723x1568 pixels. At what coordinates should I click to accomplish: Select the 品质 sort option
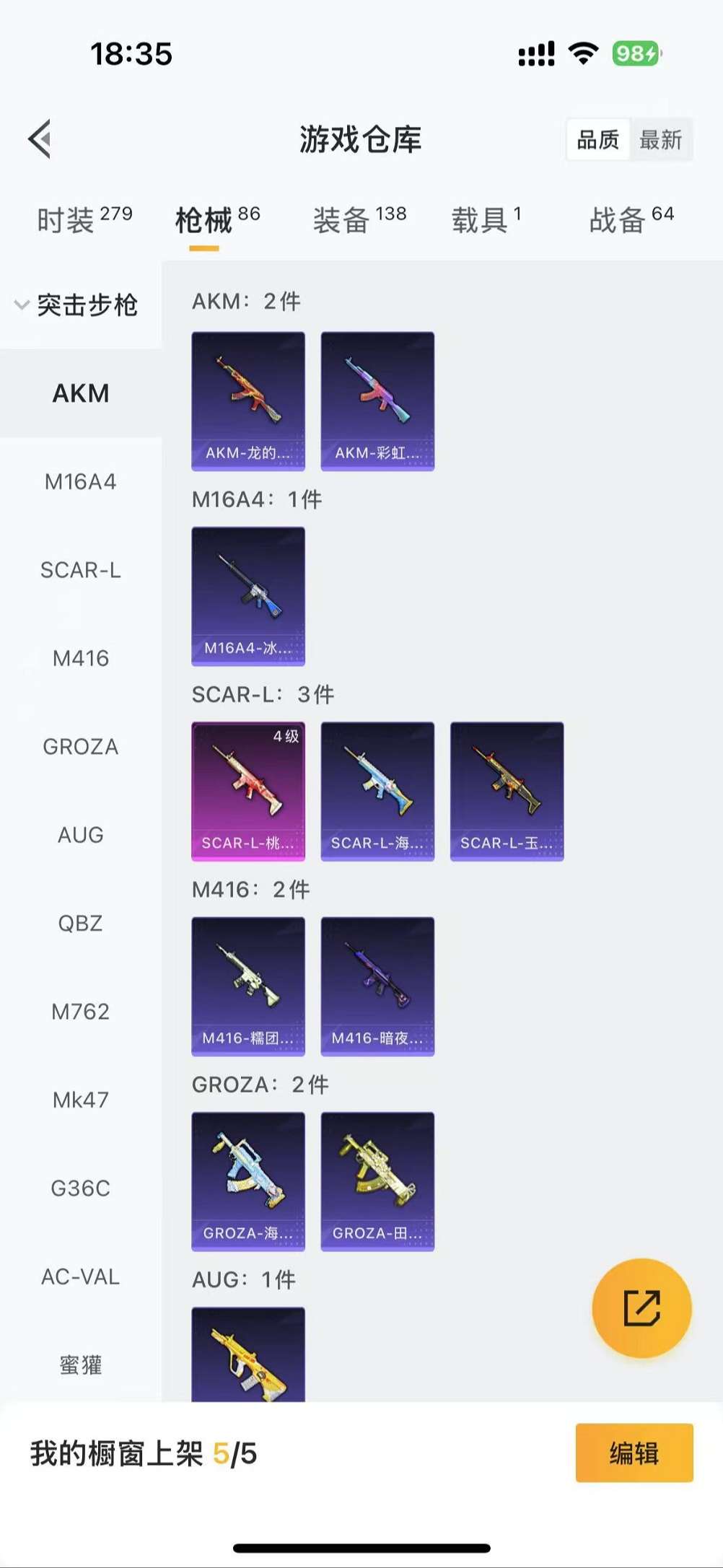[x=598, y=140]
